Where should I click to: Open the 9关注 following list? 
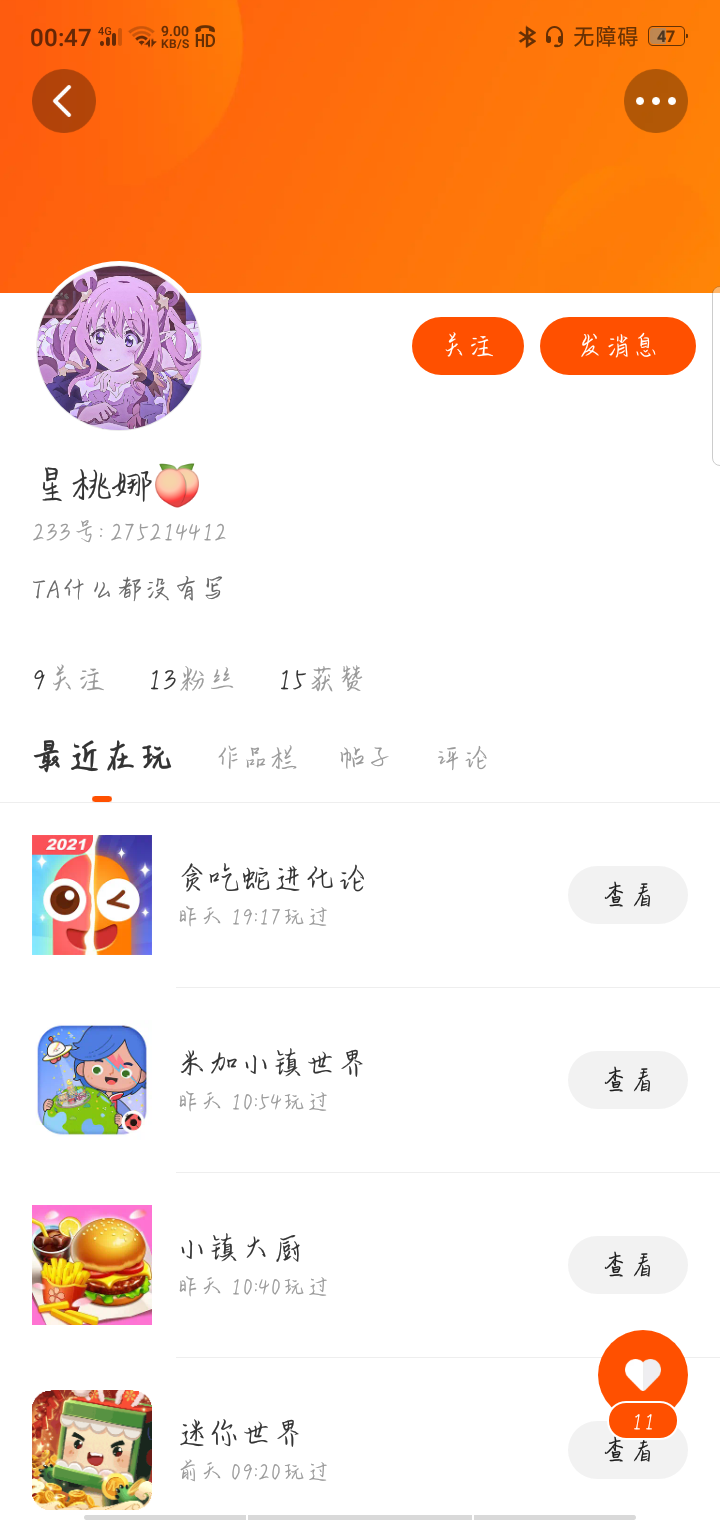tap(68, 680)
